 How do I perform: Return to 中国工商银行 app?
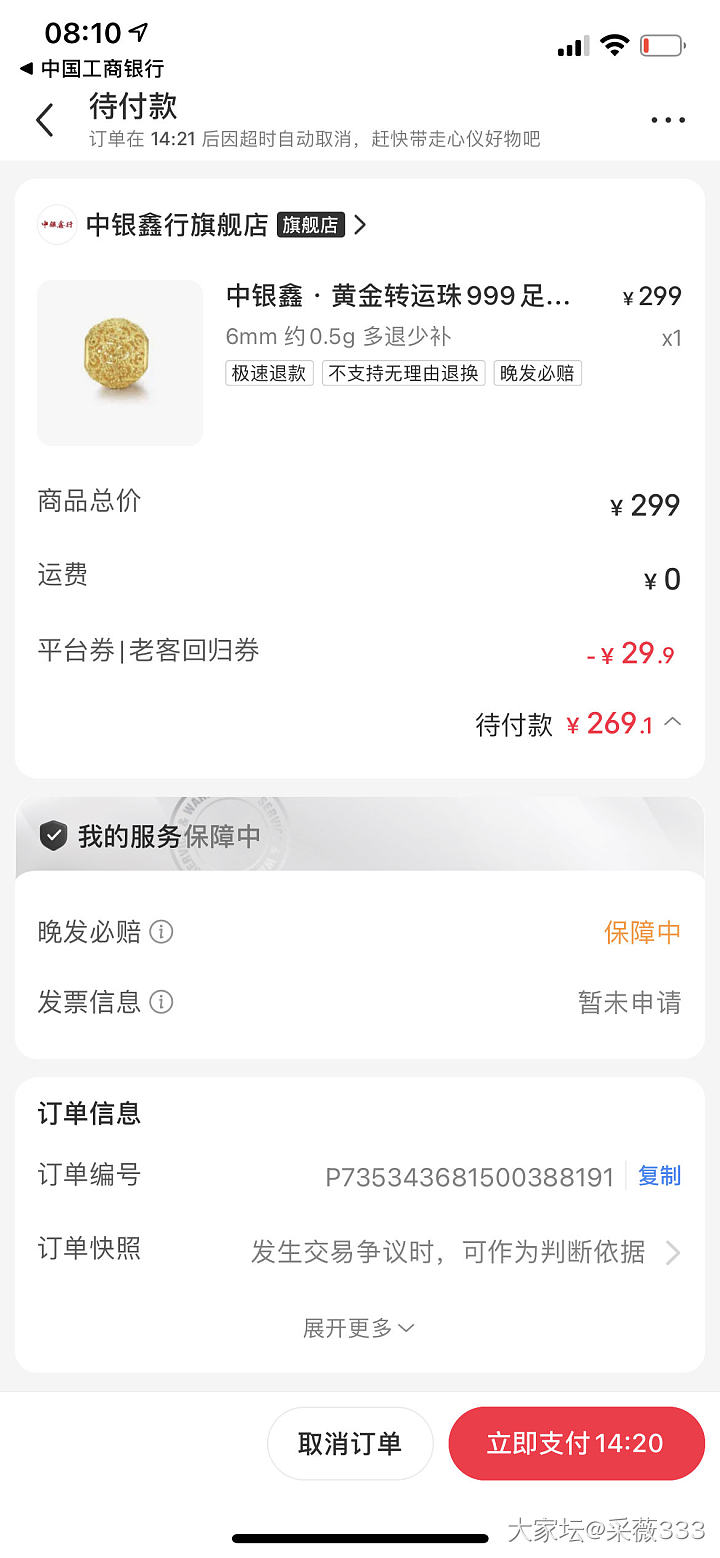point(91,69)
